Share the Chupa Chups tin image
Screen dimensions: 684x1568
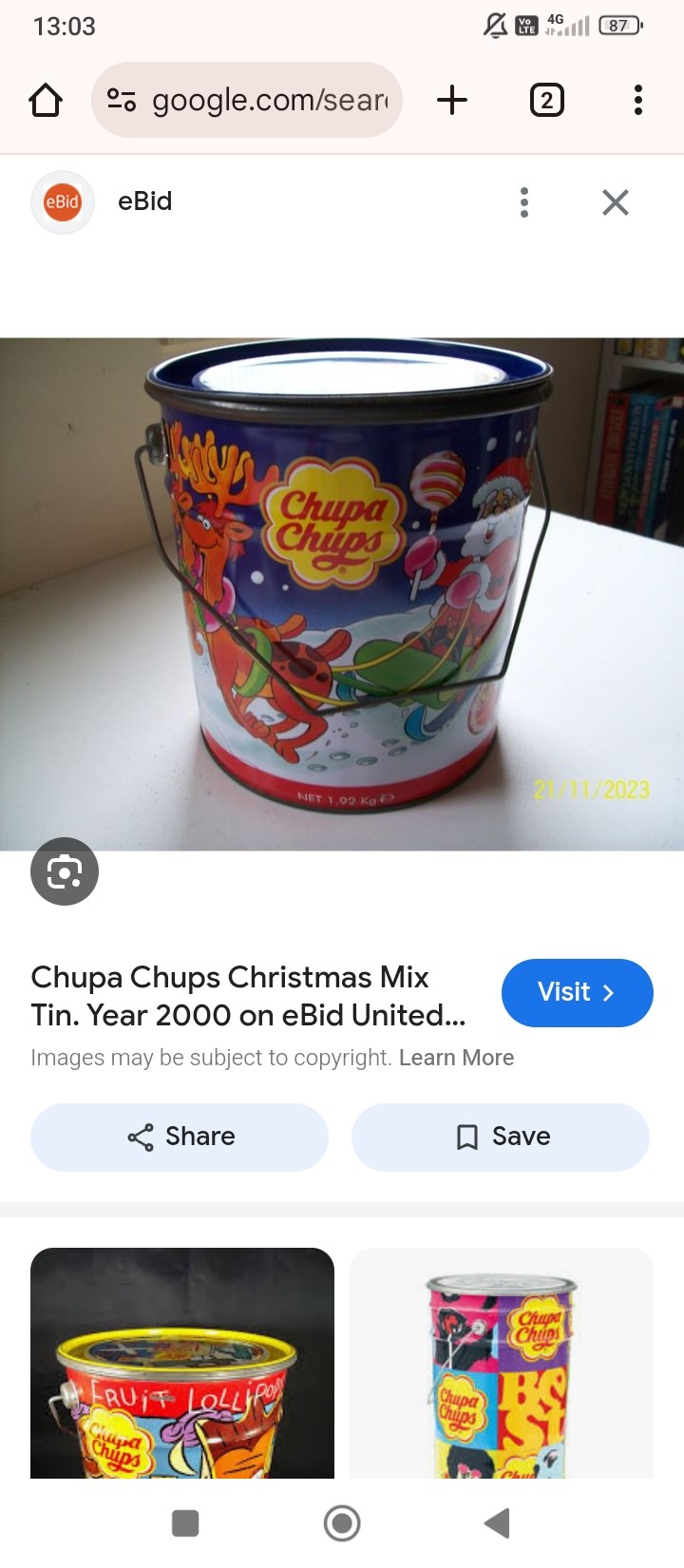pyautogui.click(x=180, y=1137)
